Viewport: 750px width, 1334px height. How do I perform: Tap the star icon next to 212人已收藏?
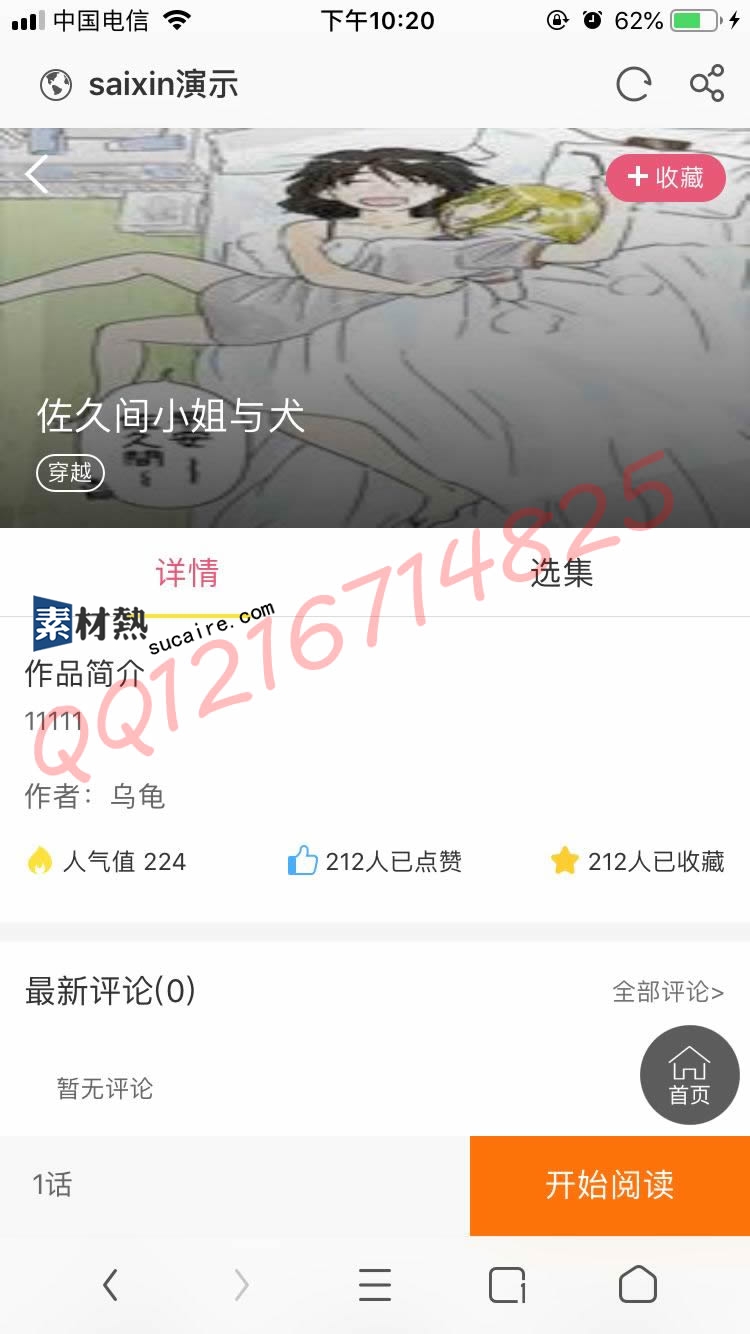pyautogui.click(x=565, y=861)
